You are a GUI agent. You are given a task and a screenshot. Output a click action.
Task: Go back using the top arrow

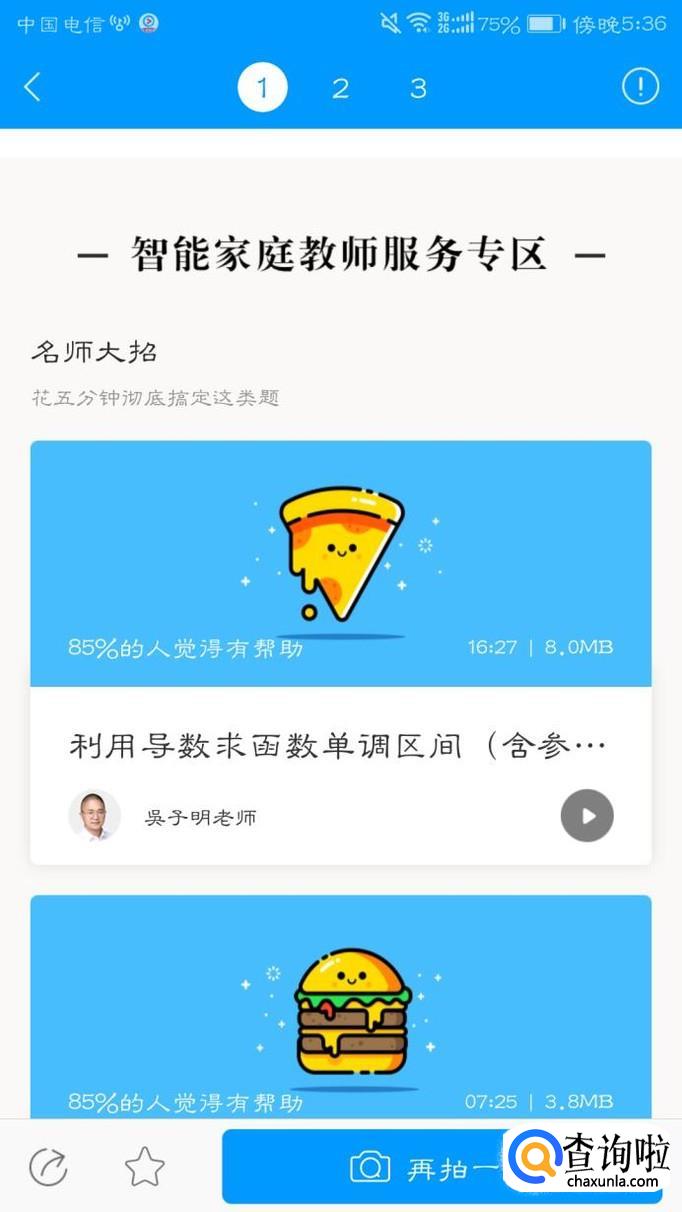click(32, 87)
